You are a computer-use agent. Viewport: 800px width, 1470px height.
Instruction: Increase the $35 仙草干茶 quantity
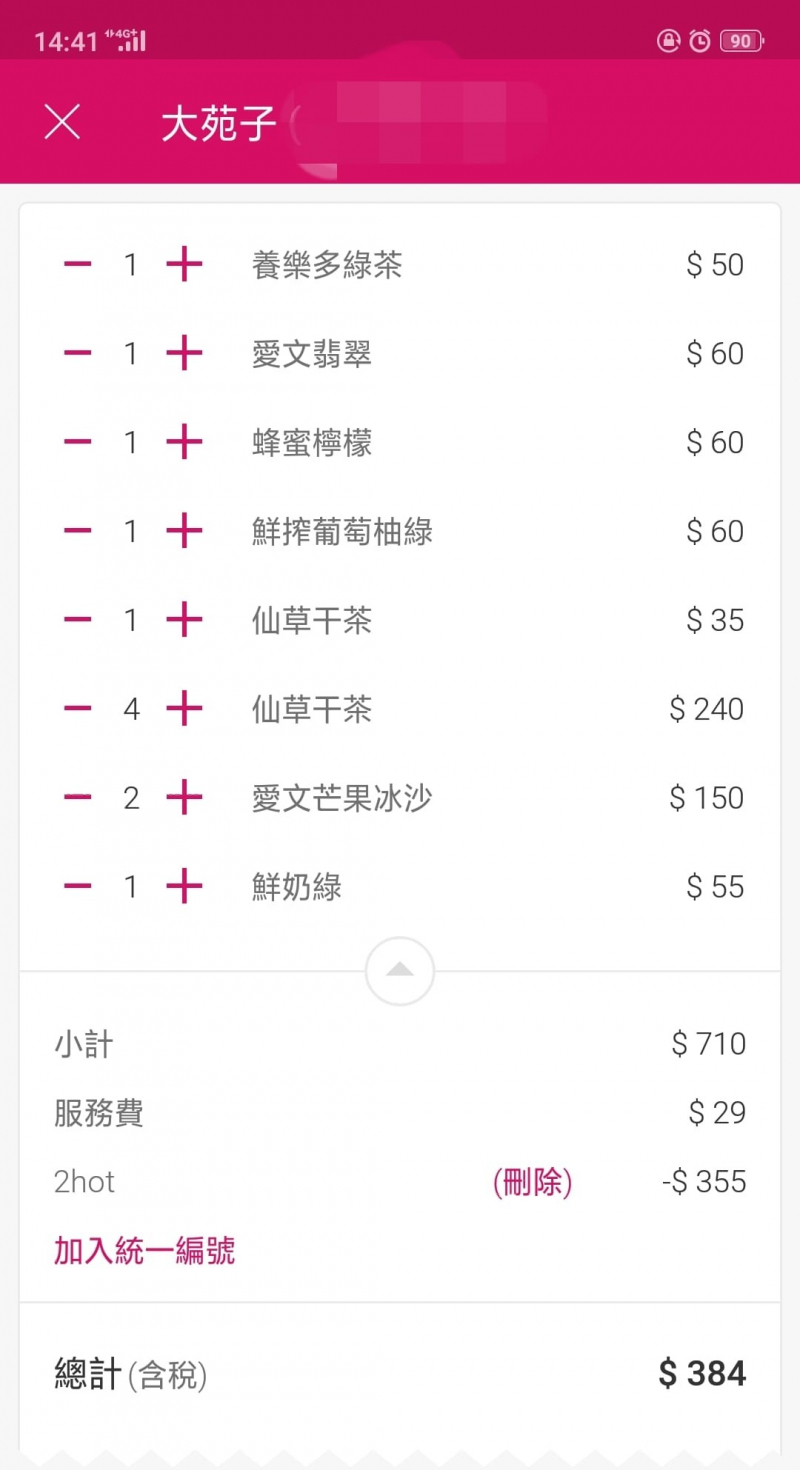tap(184, 620)
